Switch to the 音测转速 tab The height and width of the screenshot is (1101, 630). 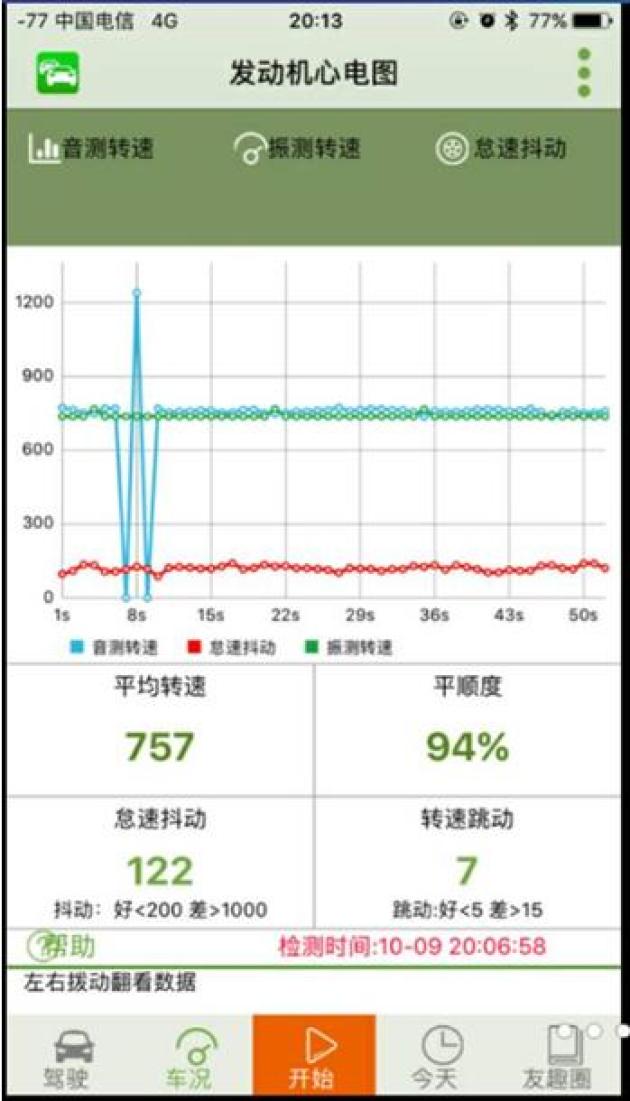[x=91, y=148]
